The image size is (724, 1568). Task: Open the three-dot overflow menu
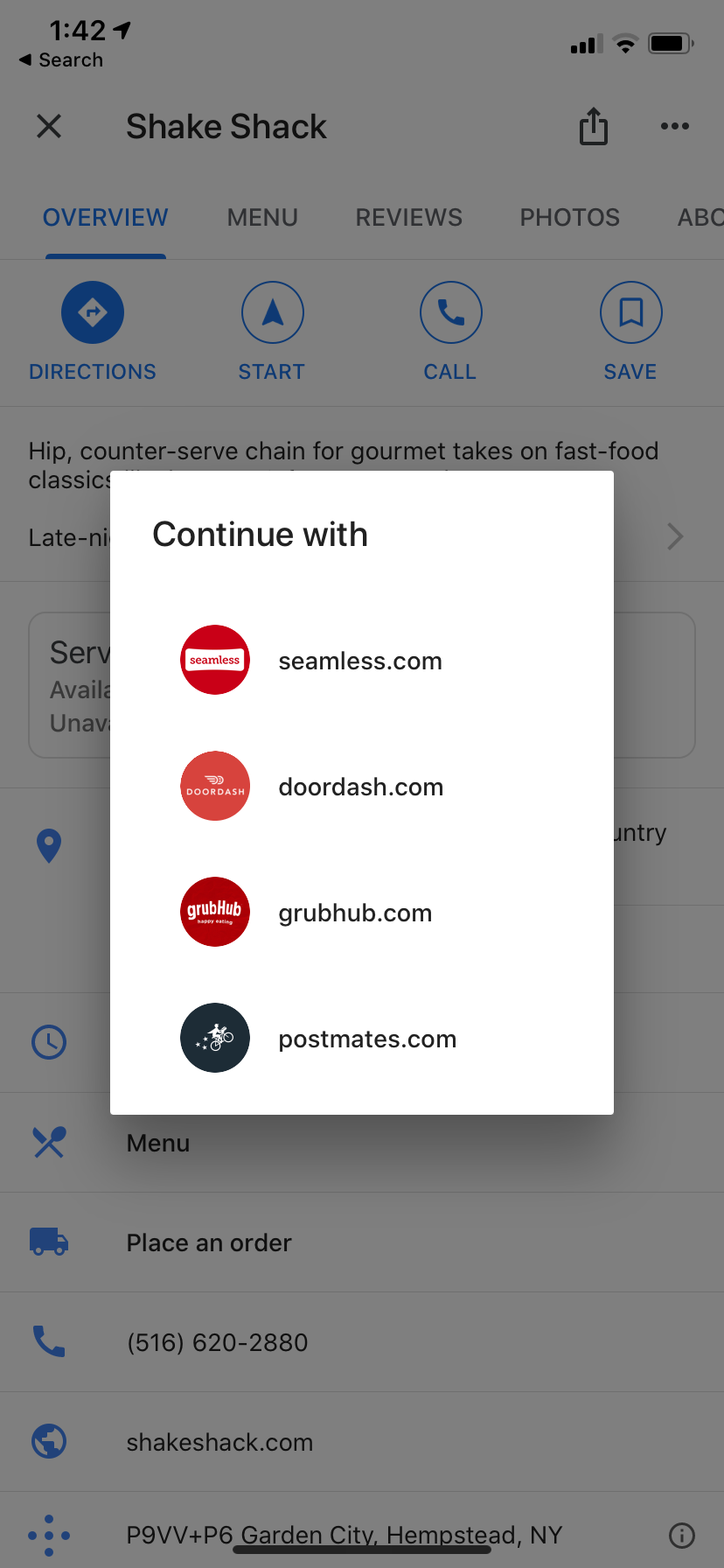tap(674, 126)
